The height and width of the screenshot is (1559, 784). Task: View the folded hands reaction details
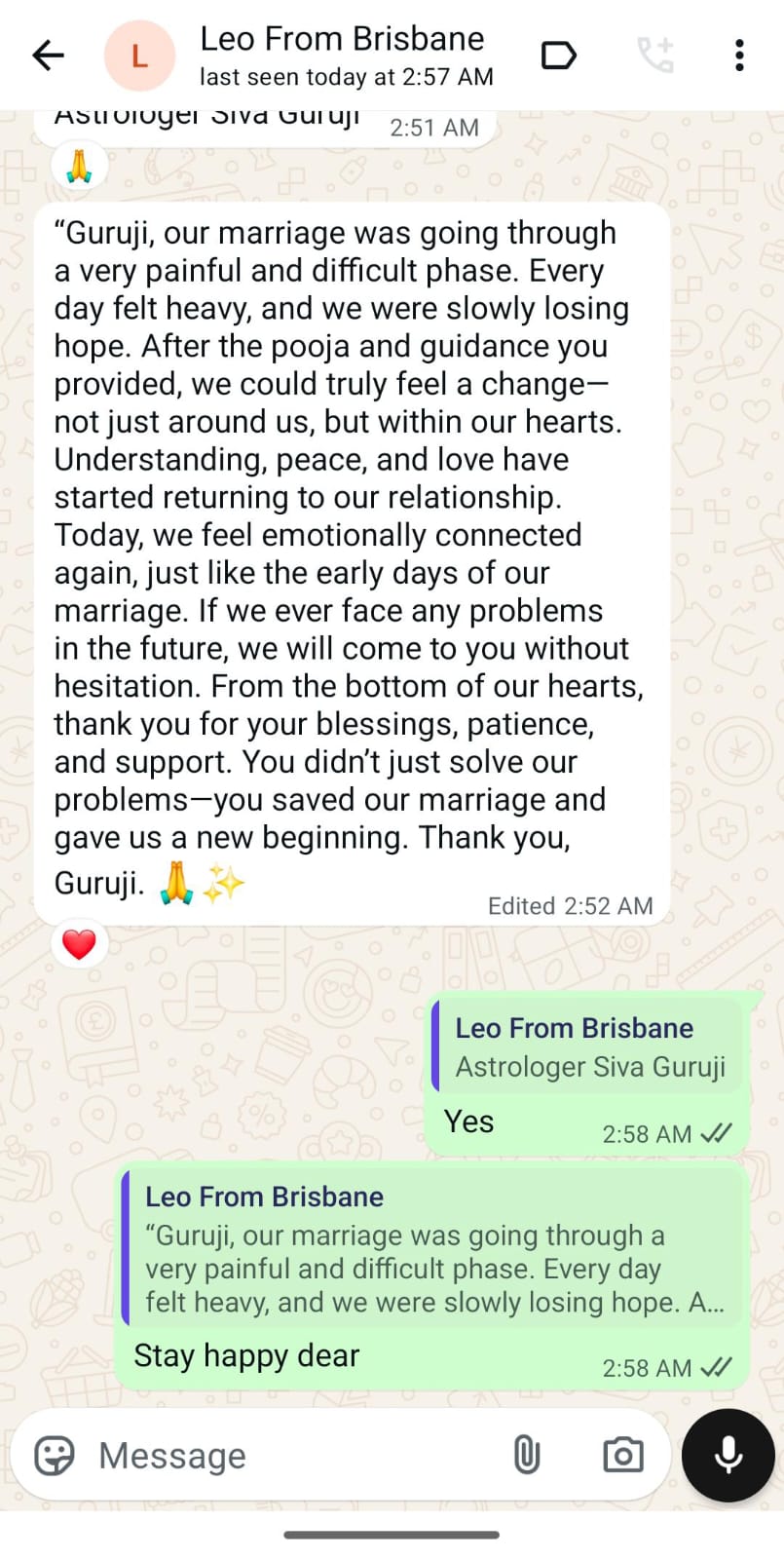coord(79,166)
